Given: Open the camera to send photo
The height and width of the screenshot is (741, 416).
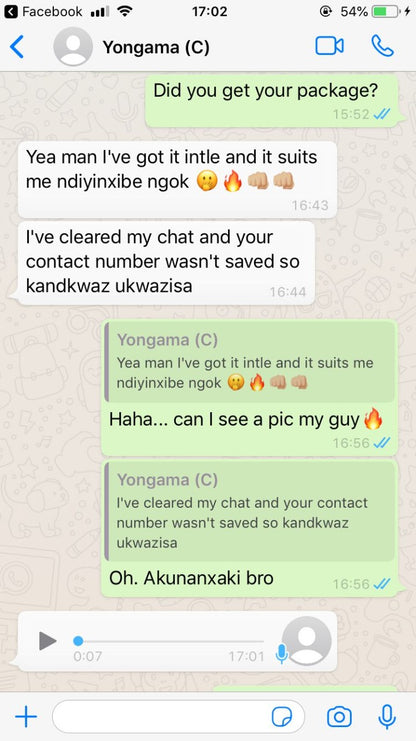Looking at the screenshot, I should pos(339,717).
